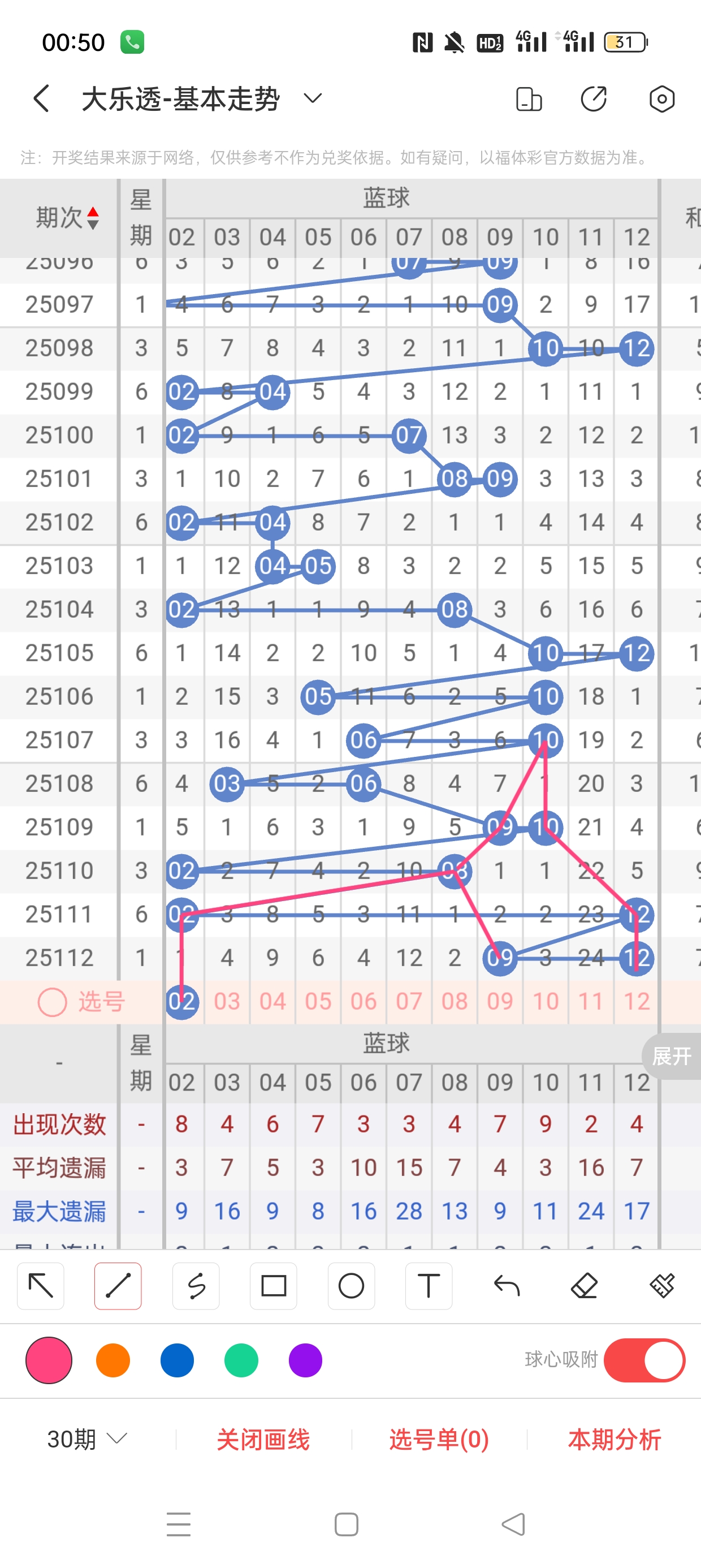Open the settings hexagon icon
The image size is (701, 1568).
(661, 98)
